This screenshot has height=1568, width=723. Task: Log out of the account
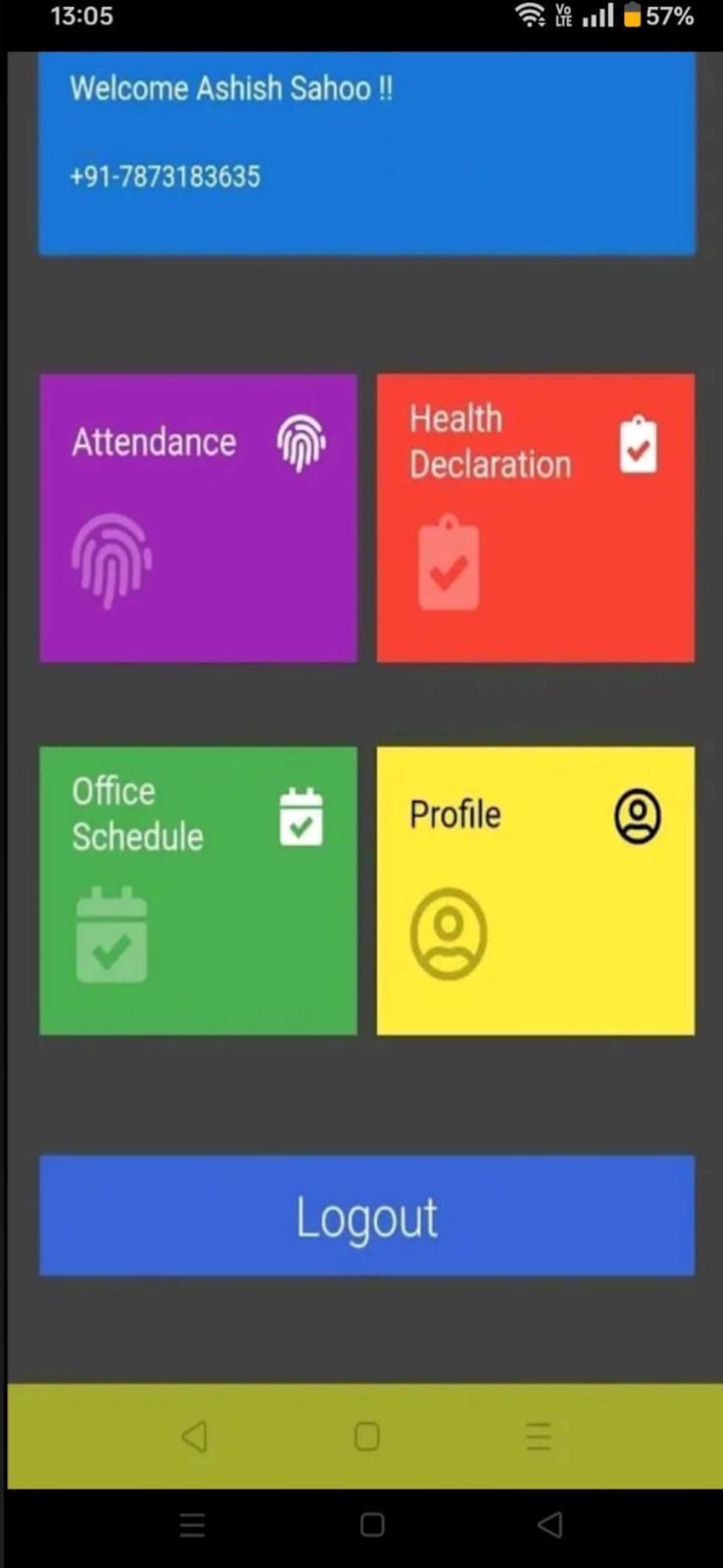pos(366,1215)
